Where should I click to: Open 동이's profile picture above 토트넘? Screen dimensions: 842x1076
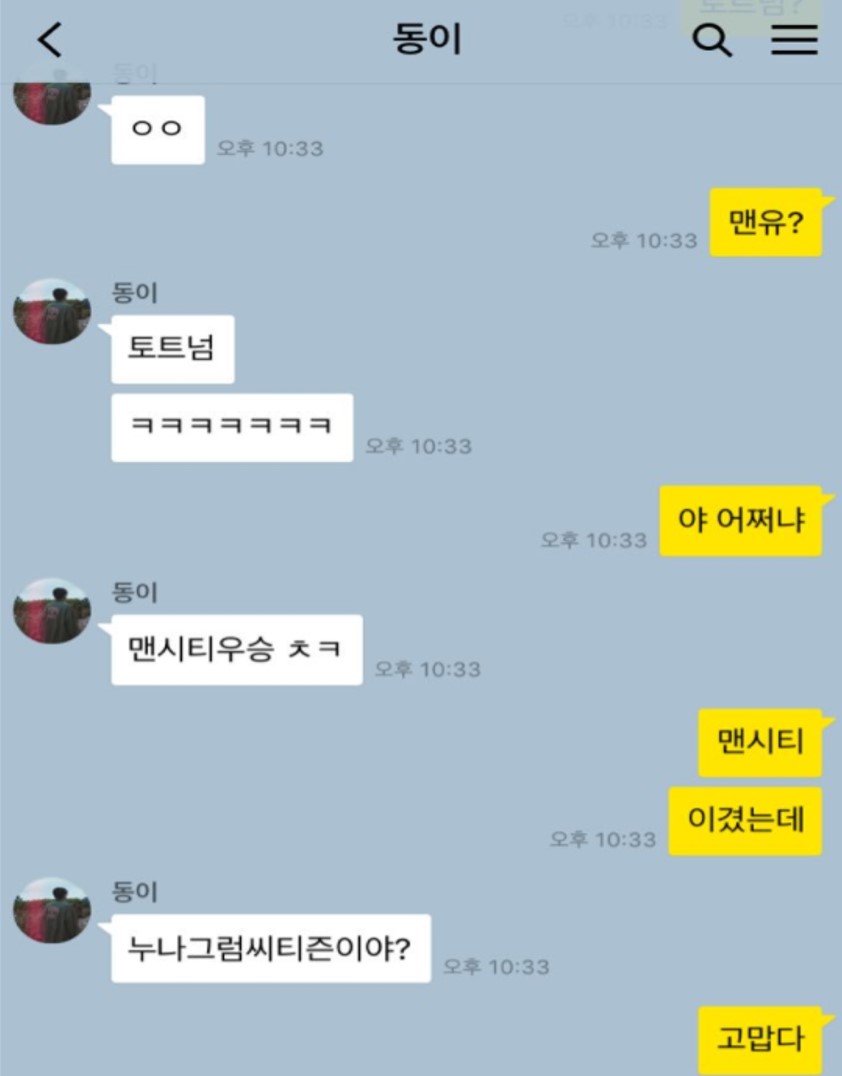point(52,311)
